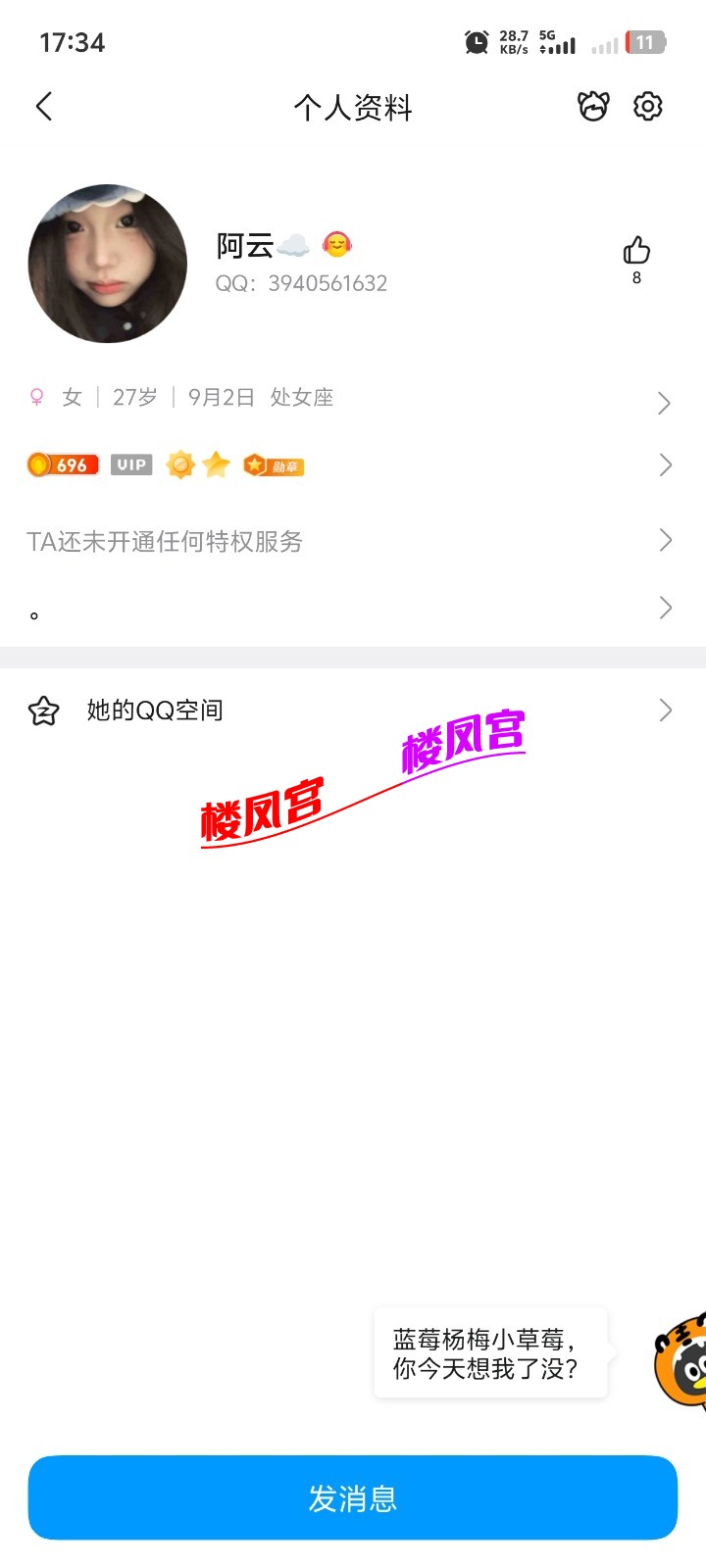Screen dimensions: 706x1568
Task: Expand the signature row chevron
Action: click(664, 608)
